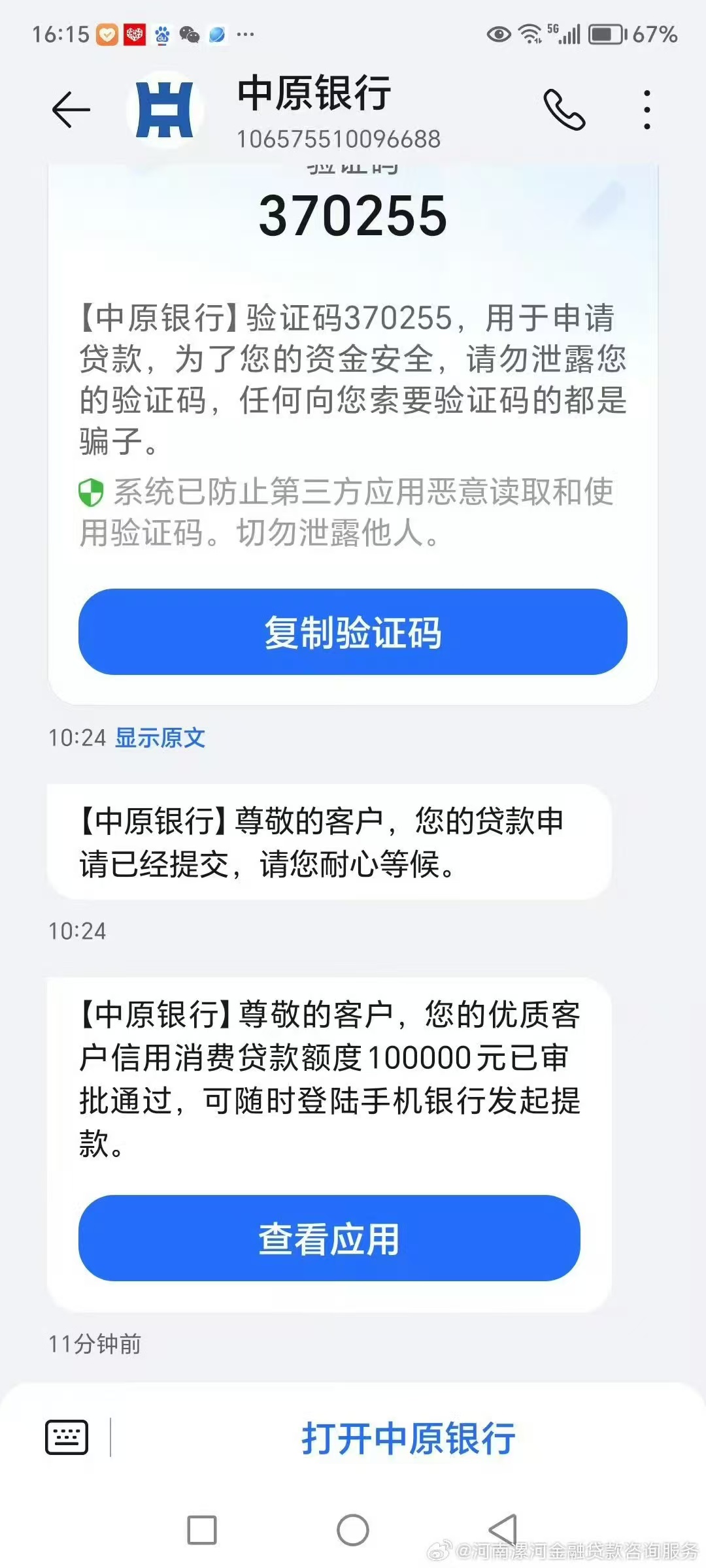The height and width of the screenshot is (1568, 706).
Task: Call the 中原银行 sender number
Action: coord(564,110)
